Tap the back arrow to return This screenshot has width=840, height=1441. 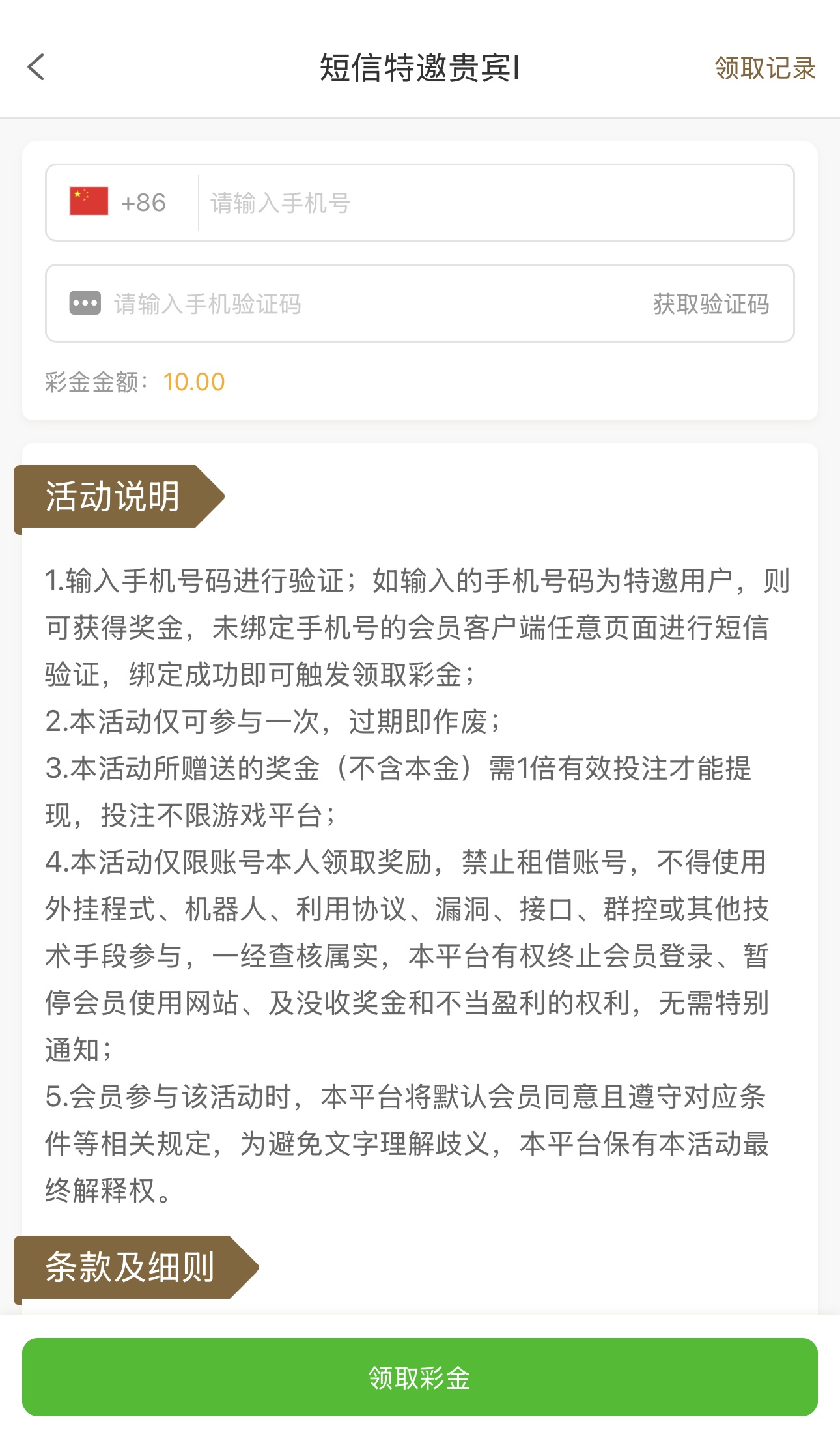pos(36,67)
